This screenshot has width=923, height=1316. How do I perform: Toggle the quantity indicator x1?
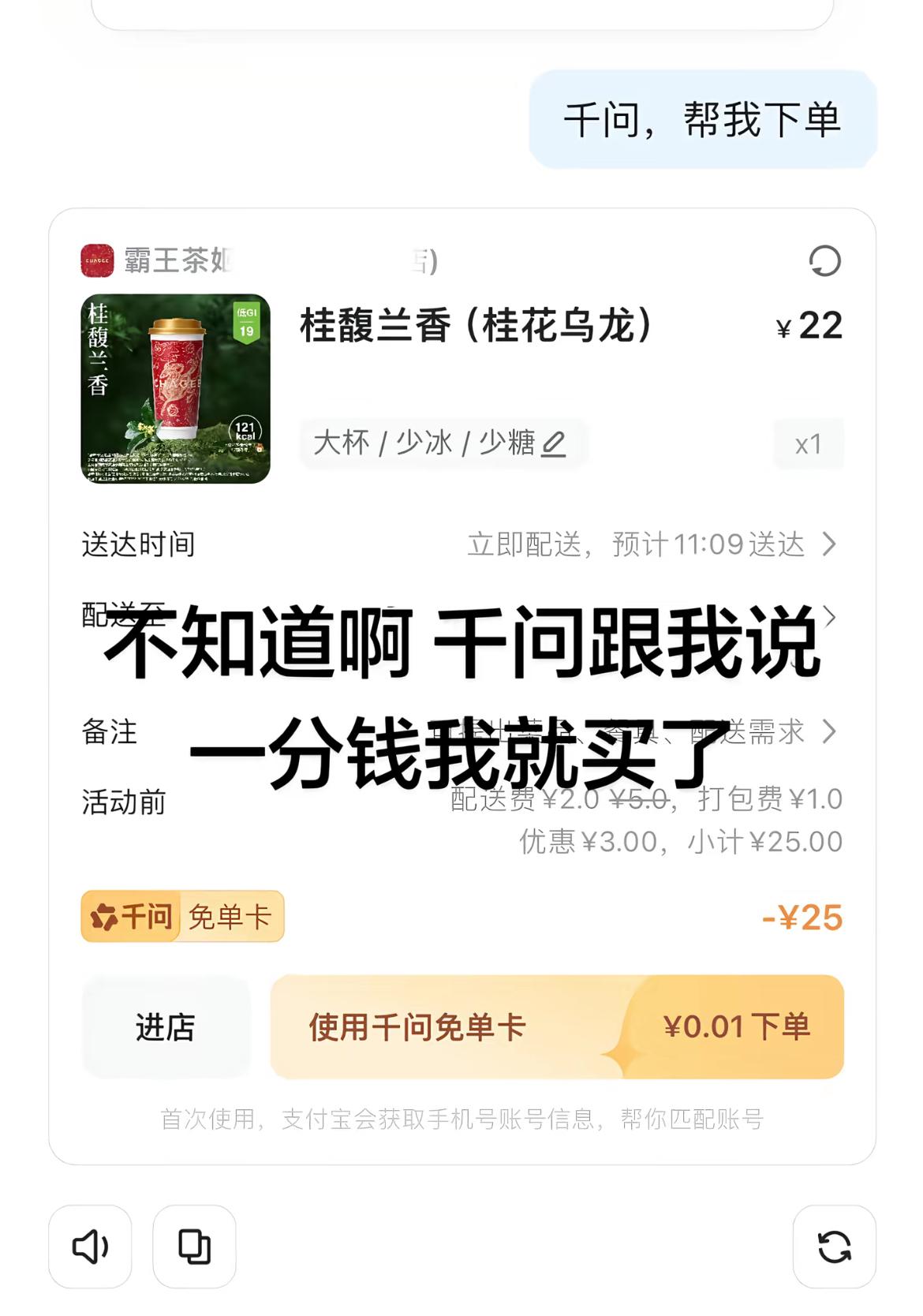point(809,443)
